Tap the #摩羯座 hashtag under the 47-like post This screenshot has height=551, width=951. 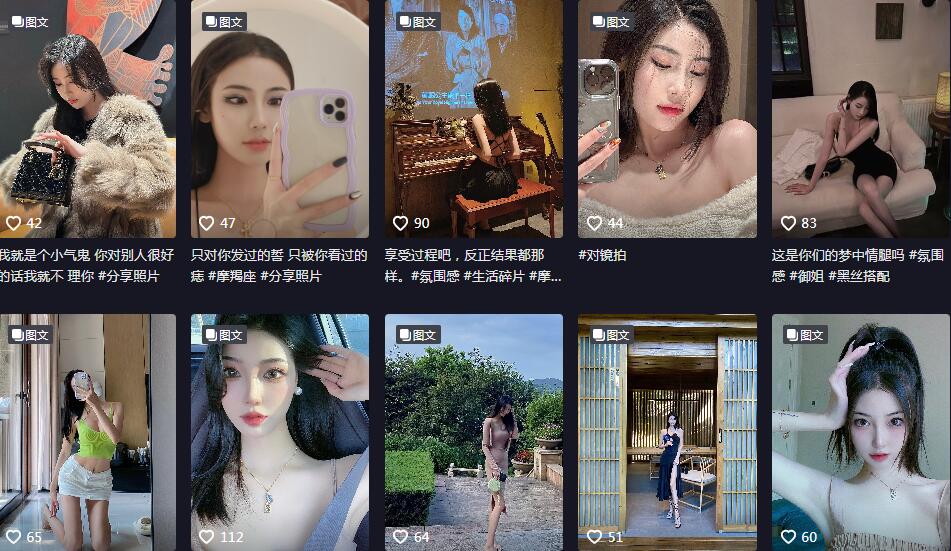click(231, 276)
